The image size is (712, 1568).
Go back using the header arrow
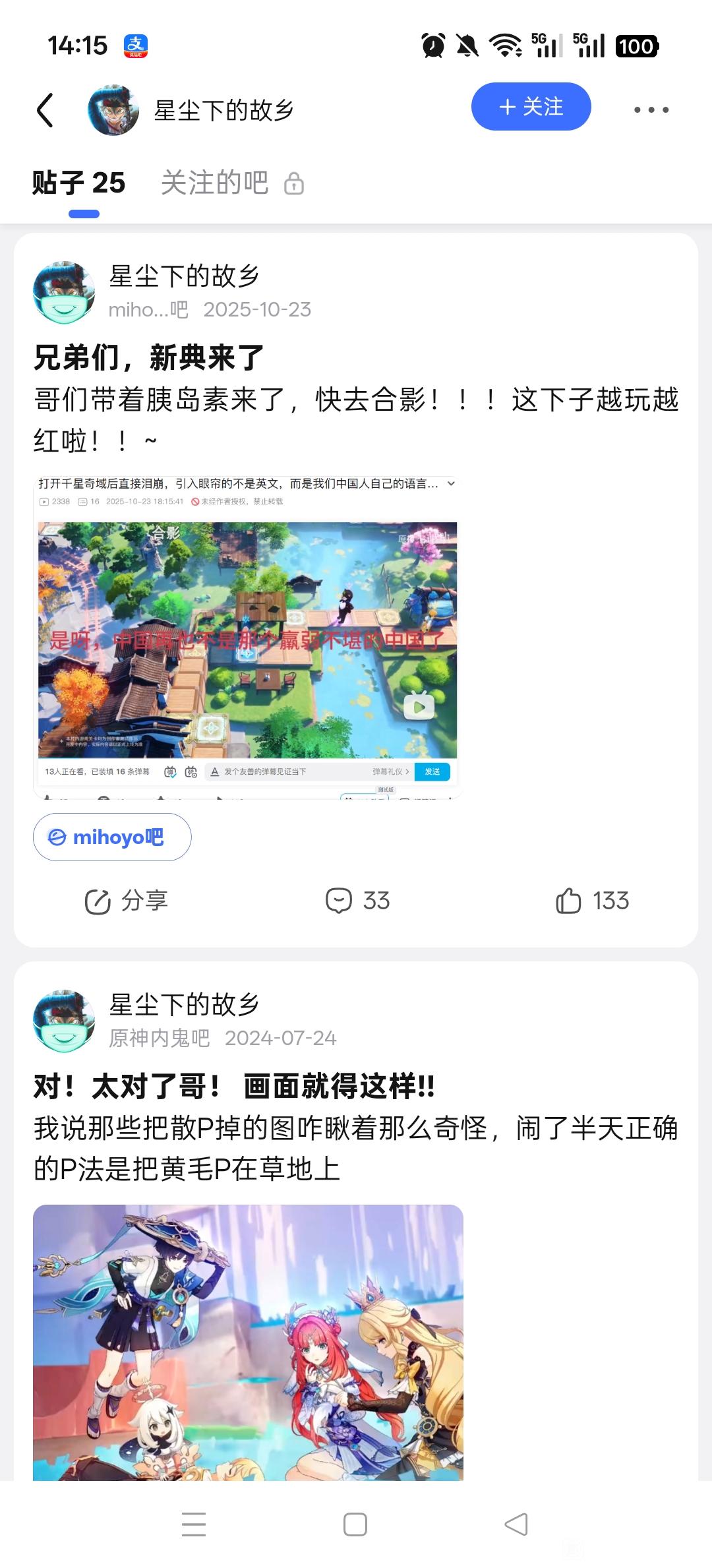(45, 109)
